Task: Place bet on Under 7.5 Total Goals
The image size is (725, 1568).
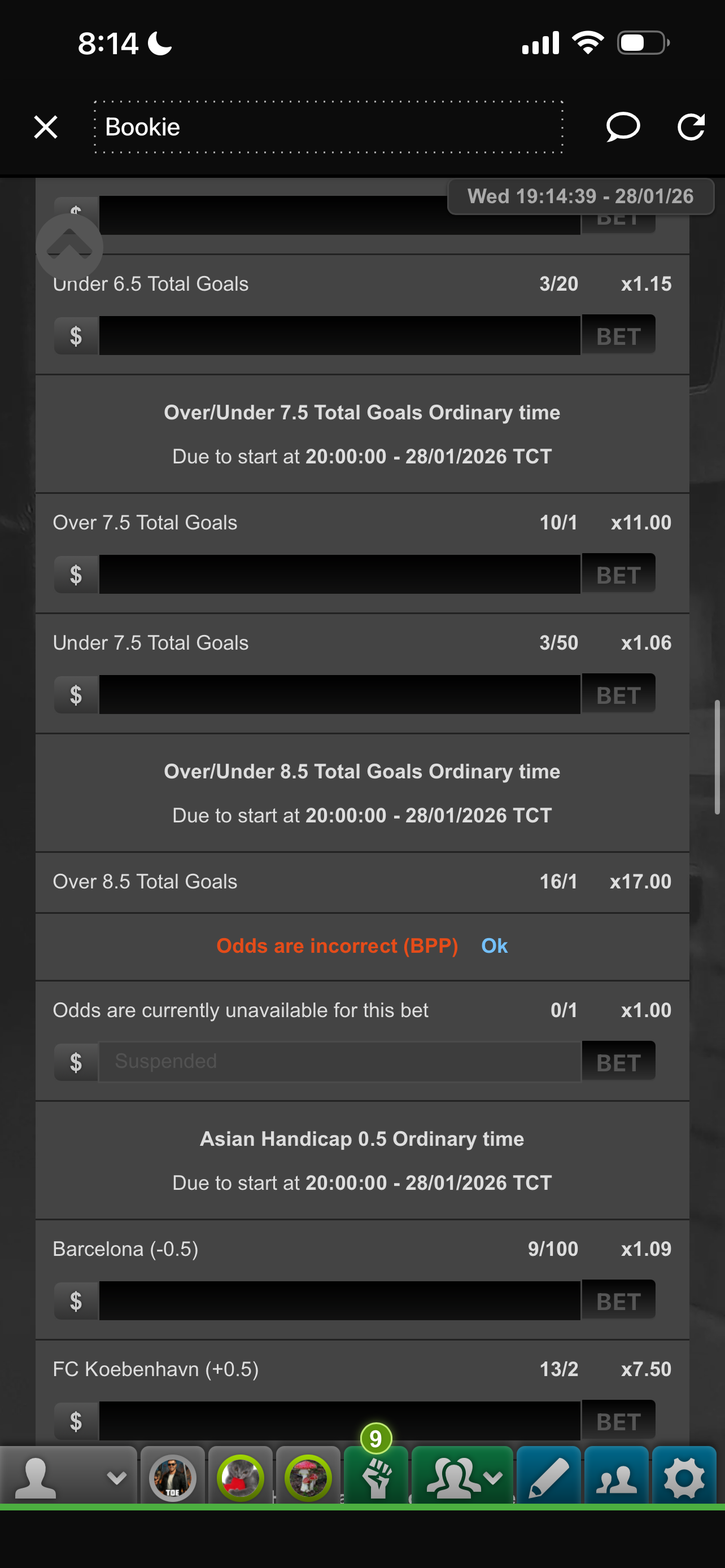Action: (618, 694)
